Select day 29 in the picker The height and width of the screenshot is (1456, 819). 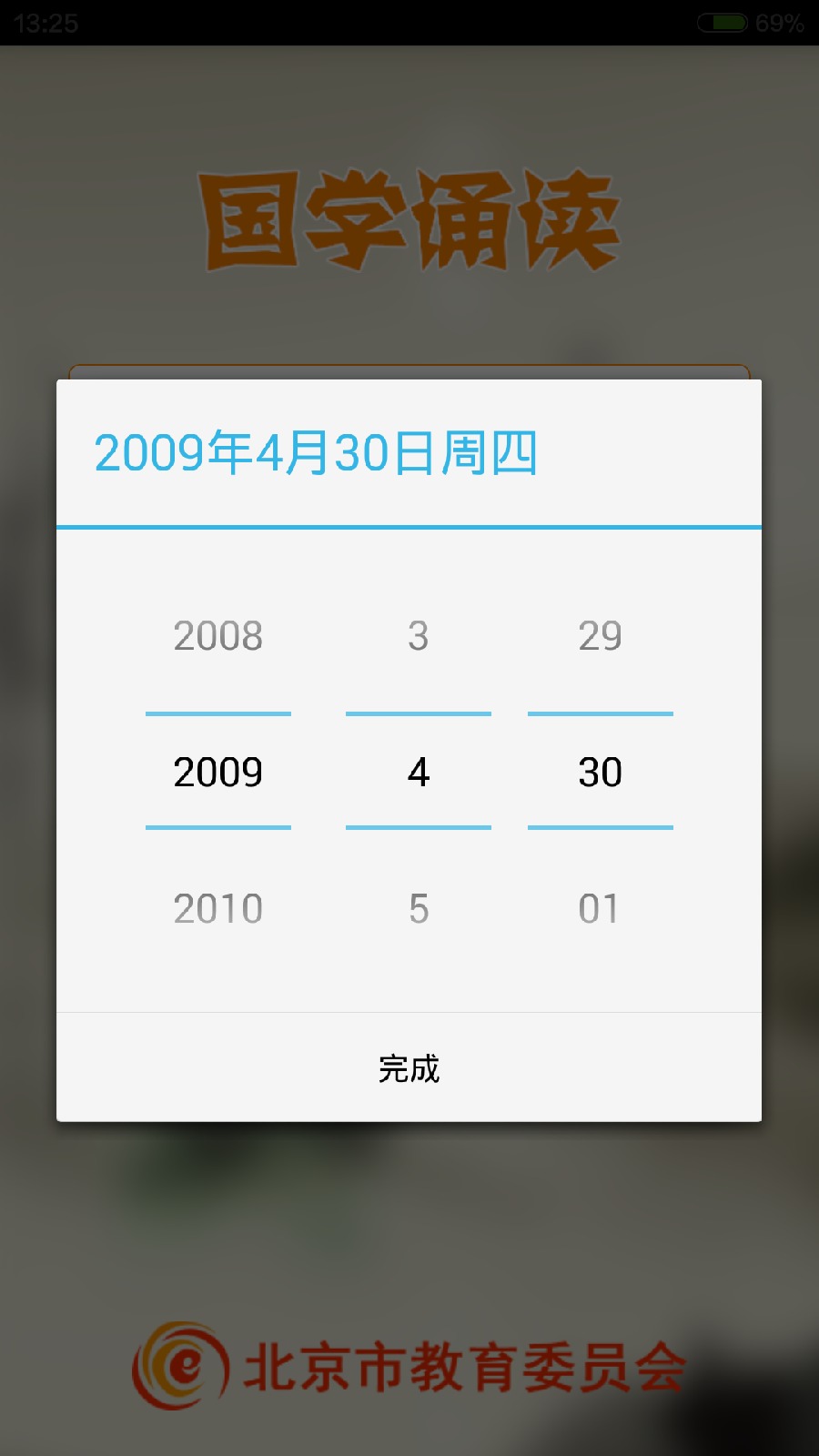pos(601,635)
